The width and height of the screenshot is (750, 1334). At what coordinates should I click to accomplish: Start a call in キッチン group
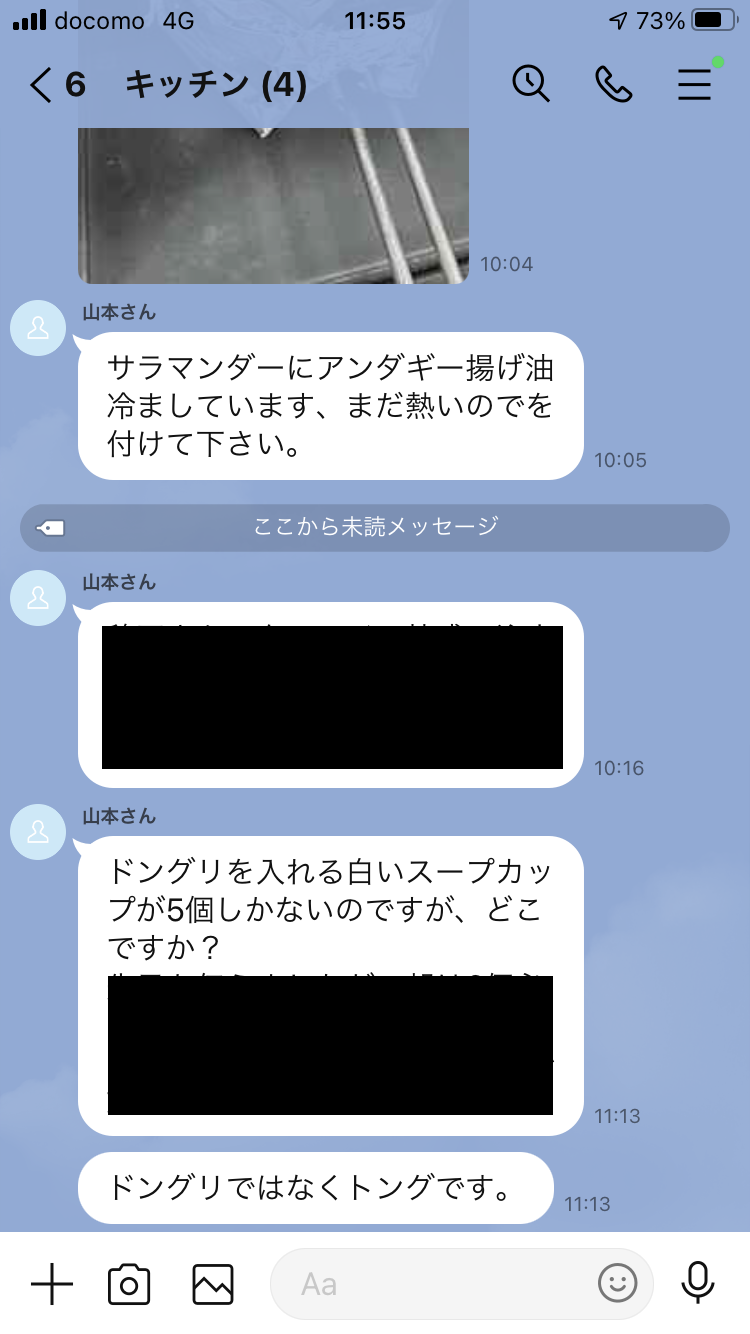[613, 85]
